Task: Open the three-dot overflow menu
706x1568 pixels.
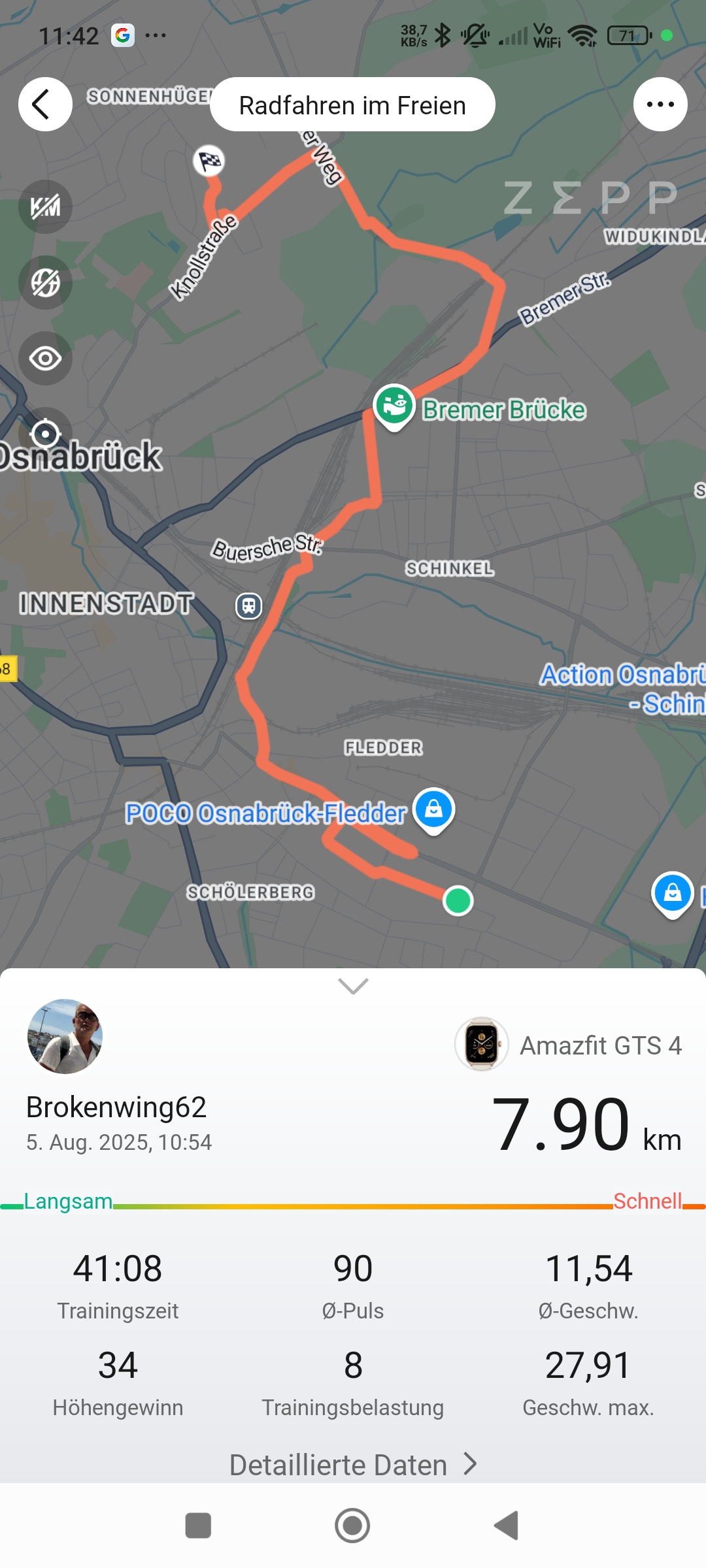Action: point(660,105)
